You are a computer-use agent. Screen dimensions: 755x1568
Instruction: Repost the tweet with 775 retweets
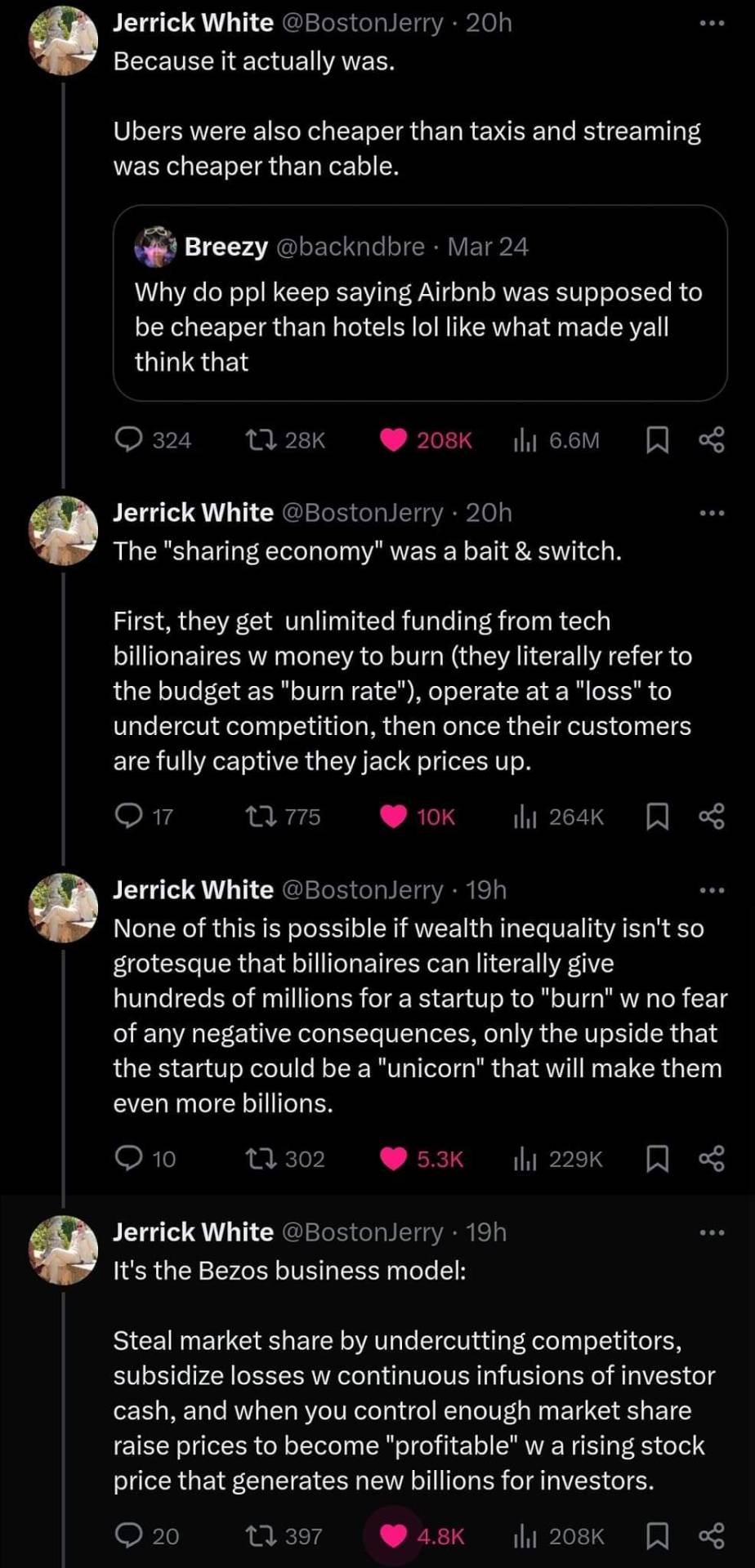262,817
